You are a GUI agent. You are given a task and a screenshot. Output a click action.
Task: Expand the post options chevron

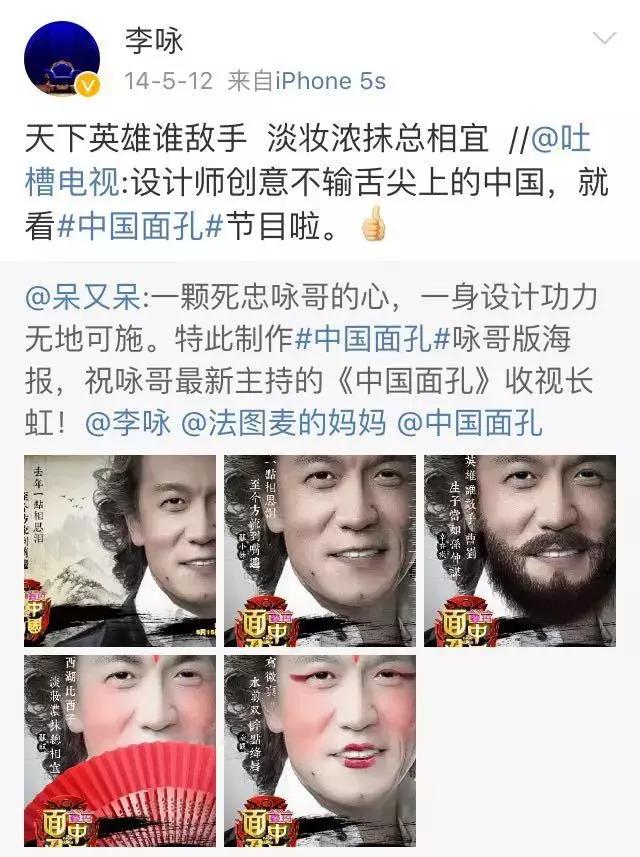click(x=604, y=39)
